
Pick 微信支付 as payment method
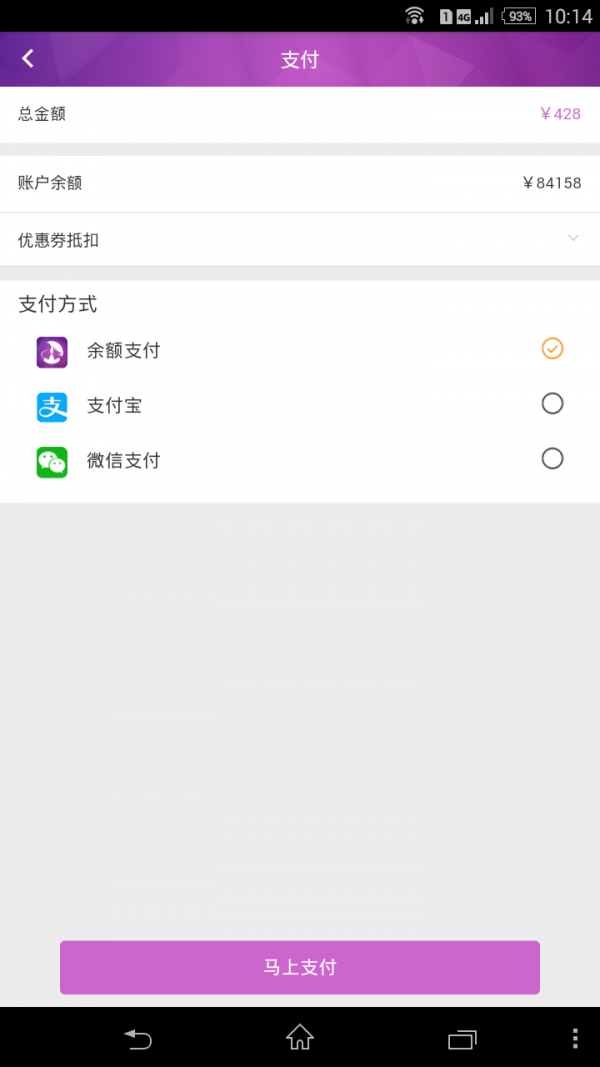coord(552,459)
